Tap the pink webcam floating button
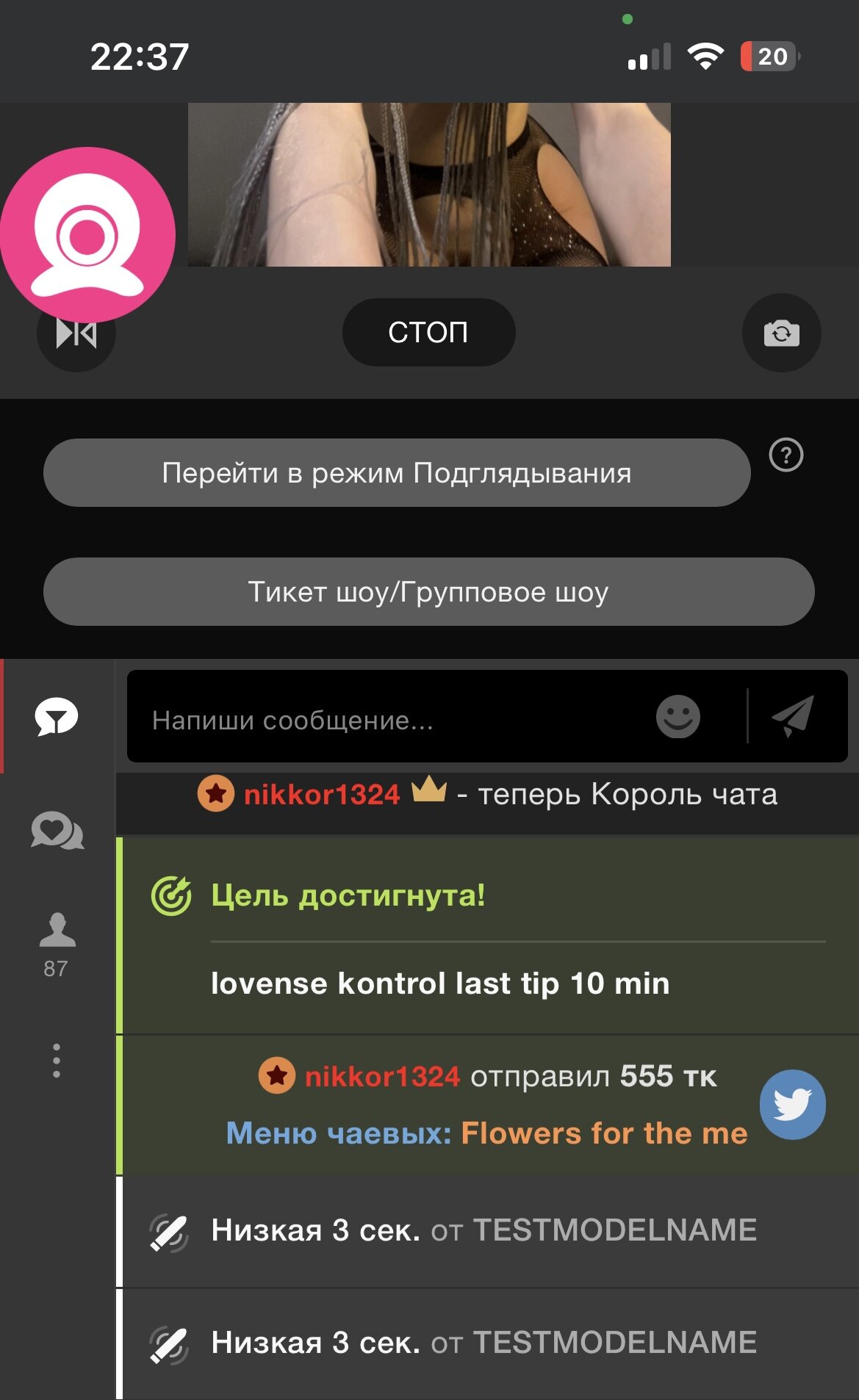Viewport: 859px width, 1400px height. point(87,235)
